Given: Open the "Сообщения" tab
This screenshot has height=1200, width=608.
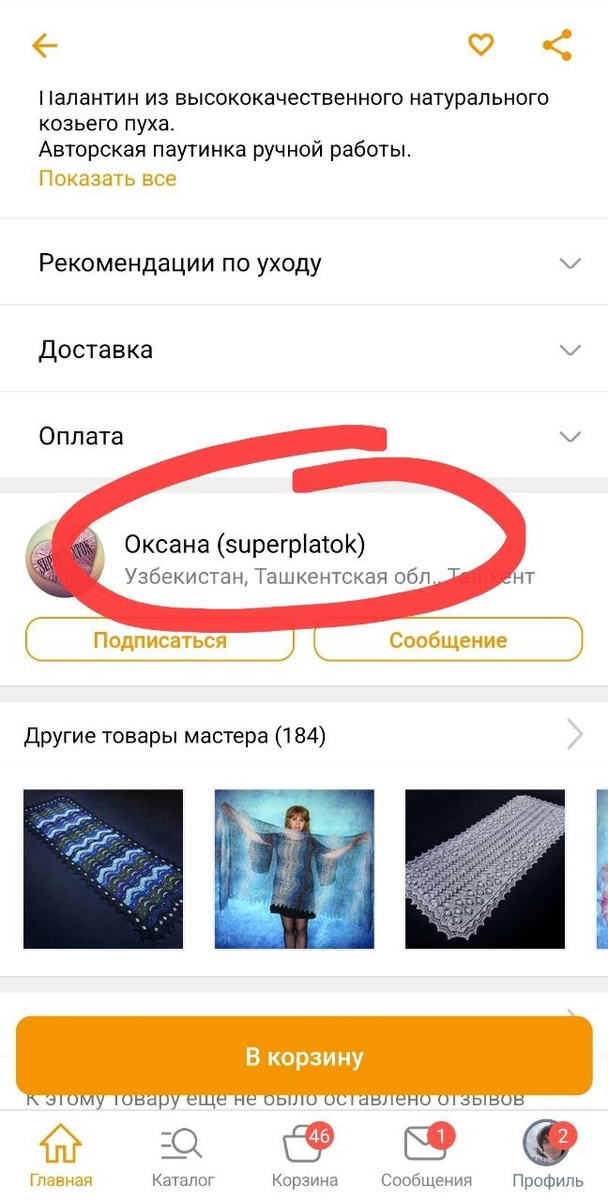Looking at the screenshot, I should point(426,1155).
